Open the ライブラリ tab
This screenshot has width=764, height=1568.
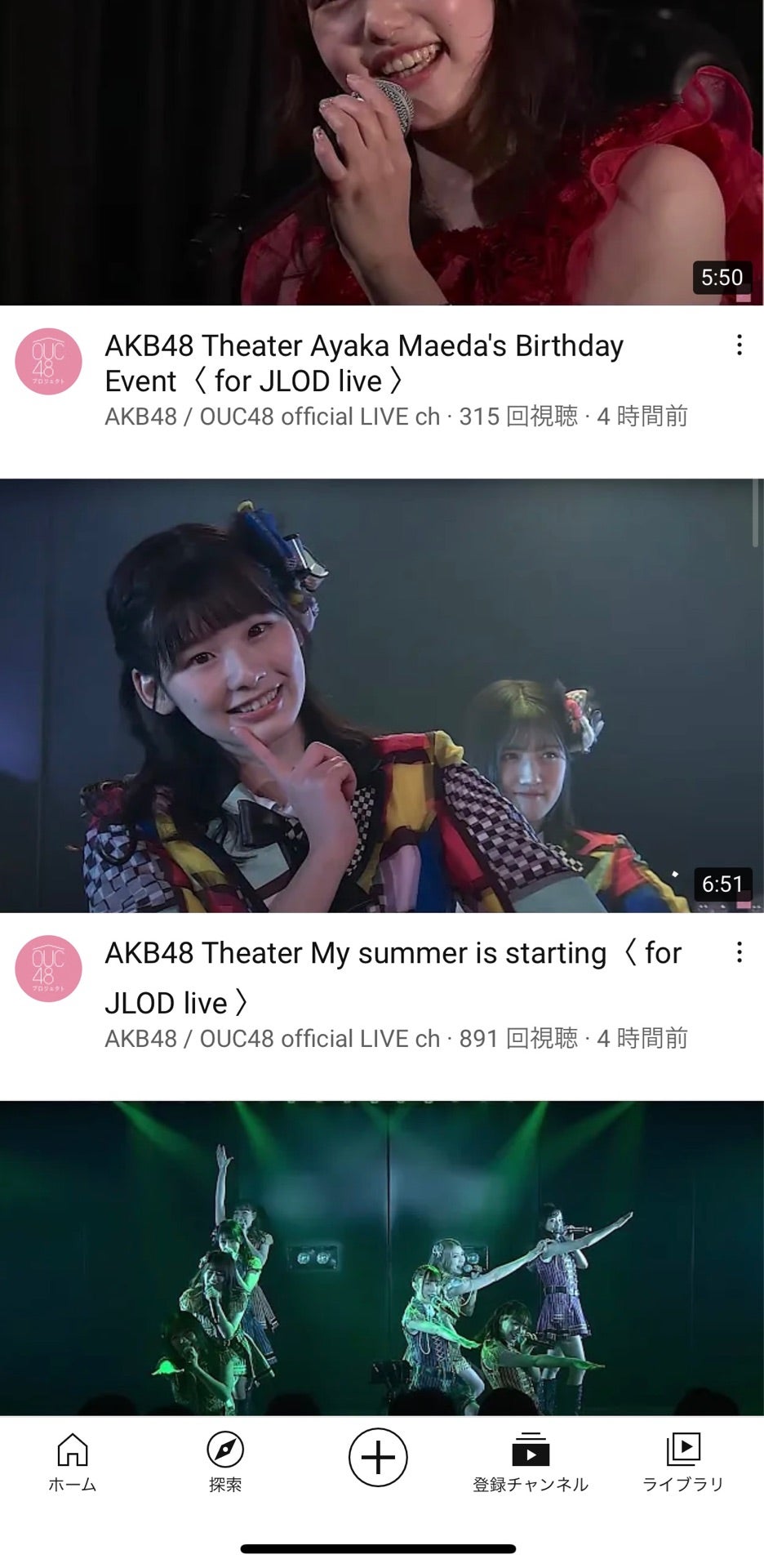click(x=683, y=1462)
